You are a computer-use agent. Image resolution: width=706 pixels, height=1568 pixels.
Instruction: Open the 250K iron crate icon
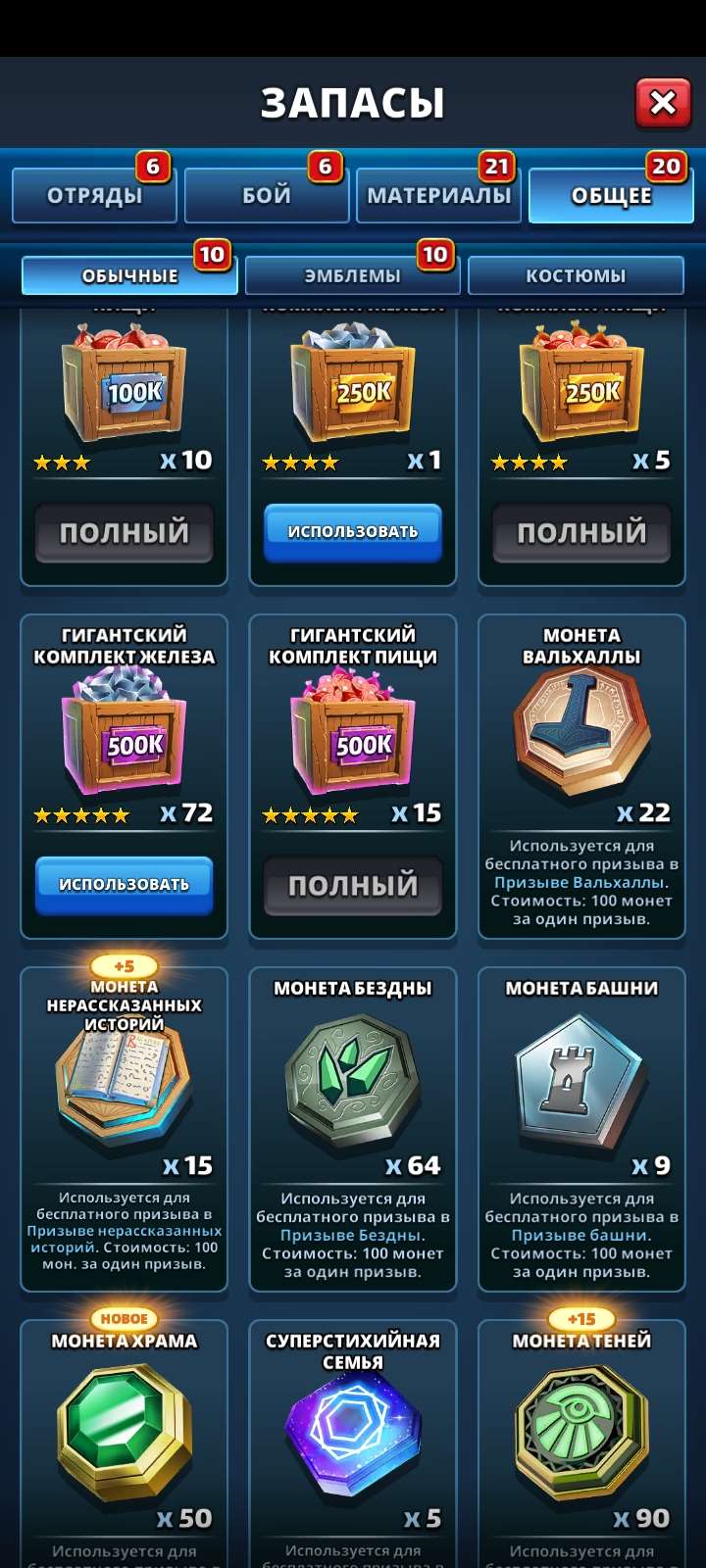(x=352, y=382)
